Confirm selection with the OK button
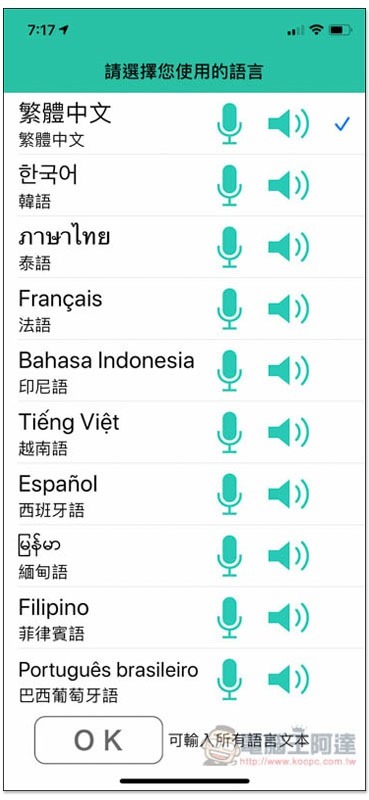Image resolution: width=369 pixels, height=800 pixels. pyautogui.click(x=99, y=740)
